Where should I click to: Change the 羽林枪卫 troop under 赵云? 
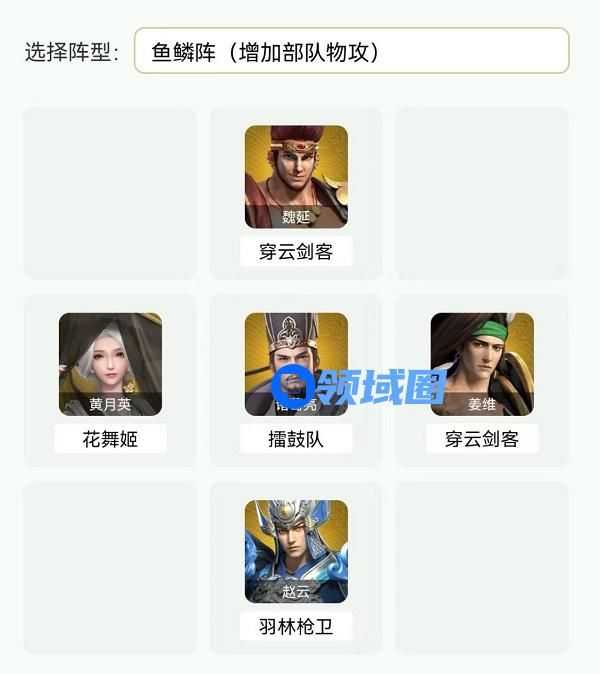click(x=296, y=626)
